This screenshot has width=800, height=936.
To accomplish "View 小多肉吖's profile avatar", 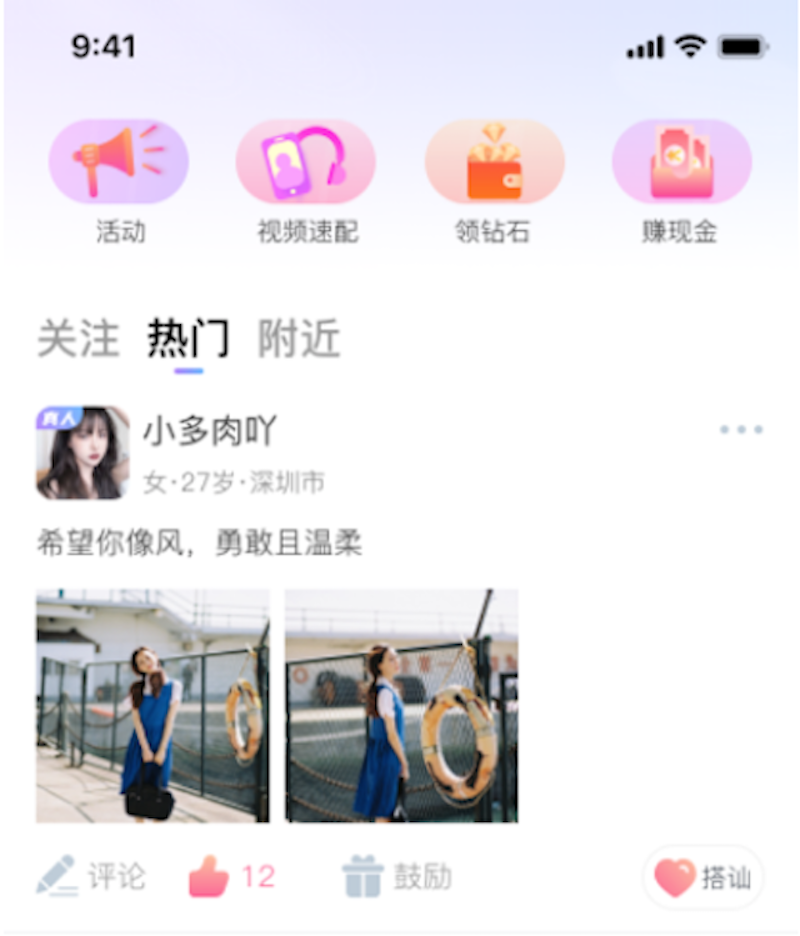I will pos(82,453).
